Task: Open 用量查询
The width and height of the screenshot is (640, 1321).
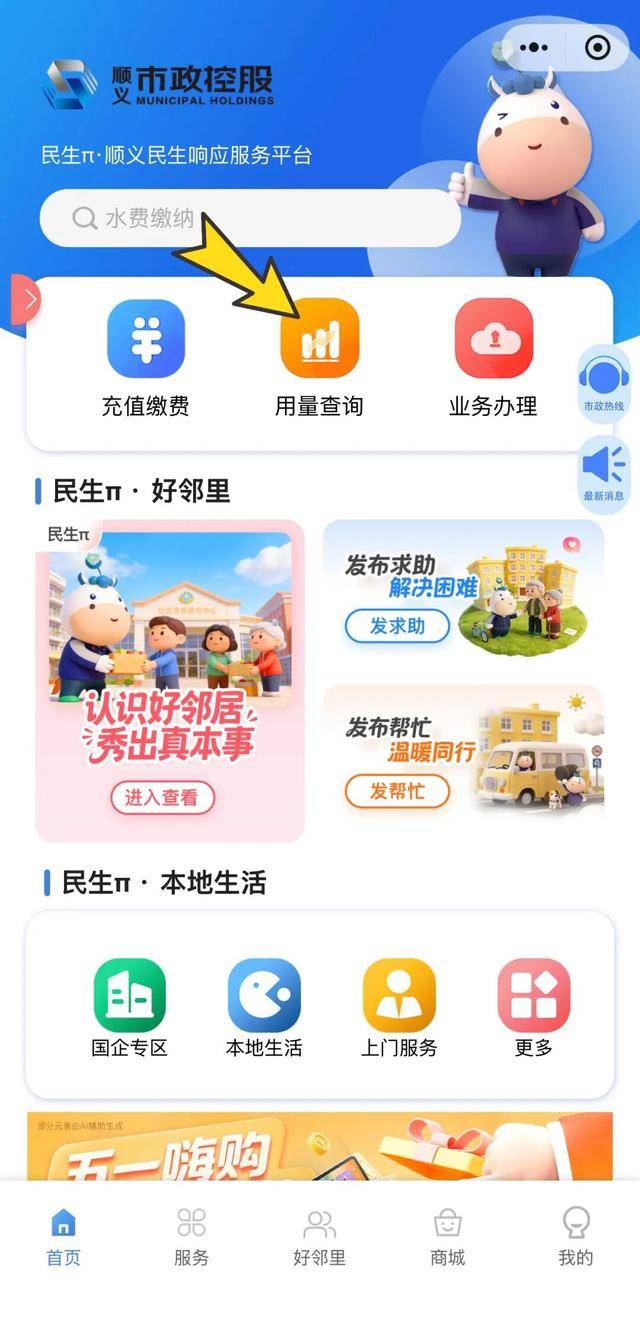Action: 319,357
